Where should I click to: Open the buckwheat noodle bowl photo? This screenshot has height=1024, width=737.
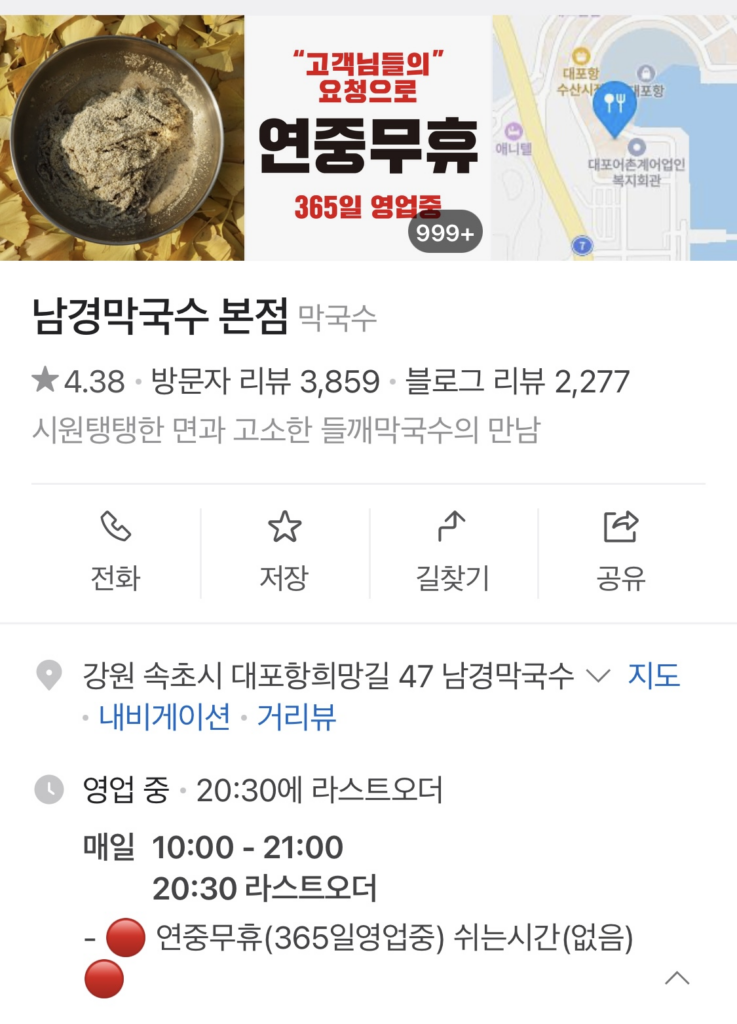[122, 138]
